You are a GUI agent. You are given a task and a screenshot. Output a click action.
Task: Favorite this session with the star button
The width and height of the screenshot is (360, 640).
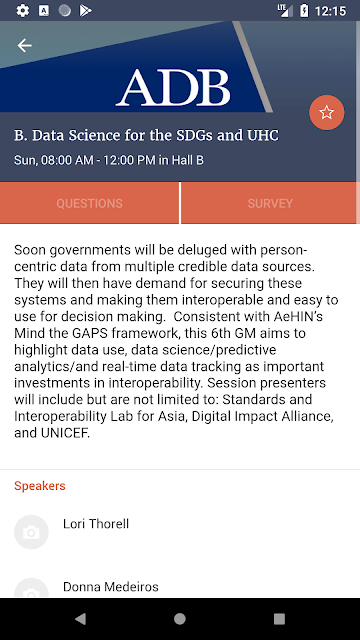(327, 112)
